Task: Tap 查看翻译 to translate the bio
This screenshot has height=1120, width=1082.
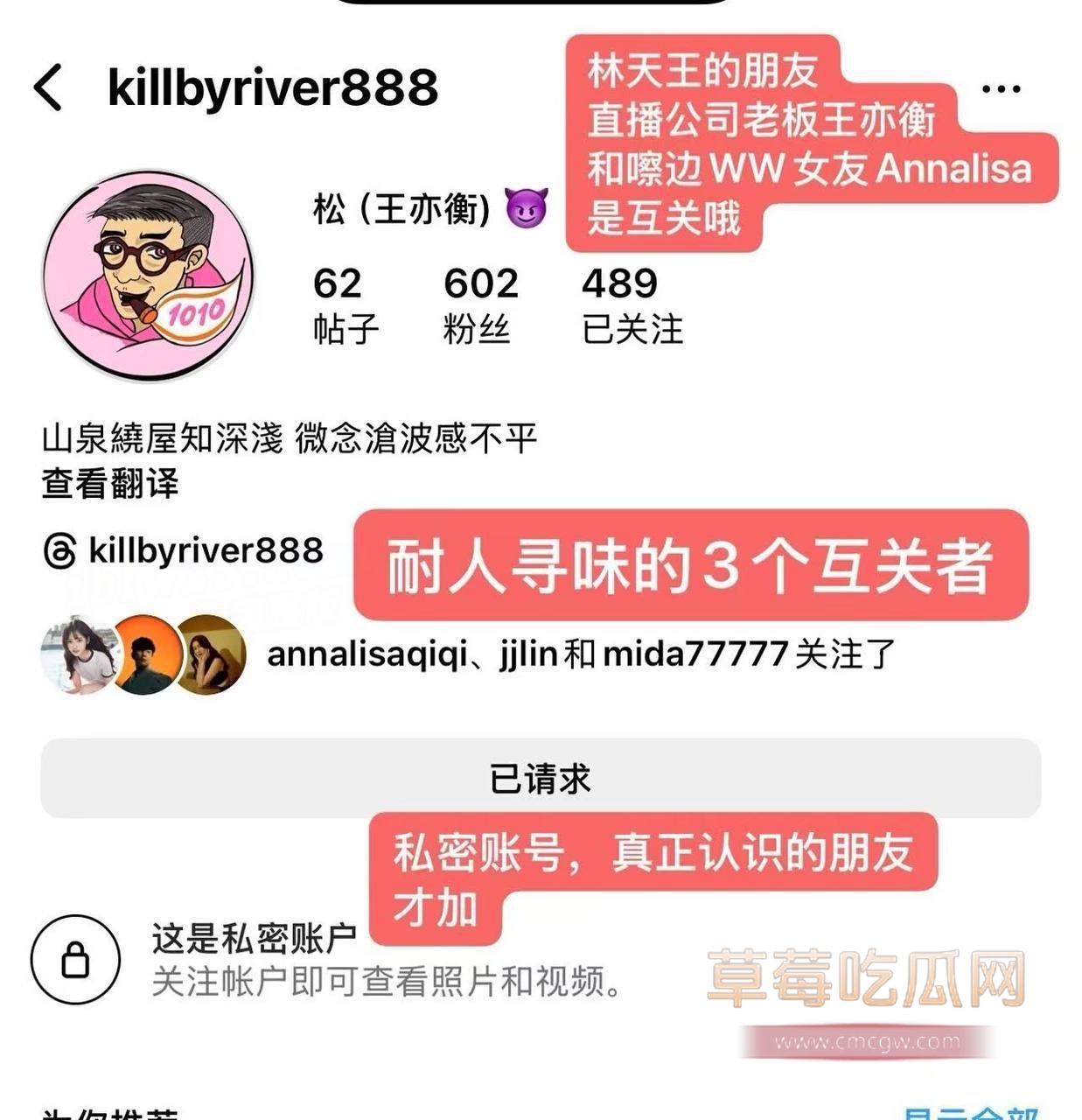Action: pyautogui.click(x=109, y=483)
